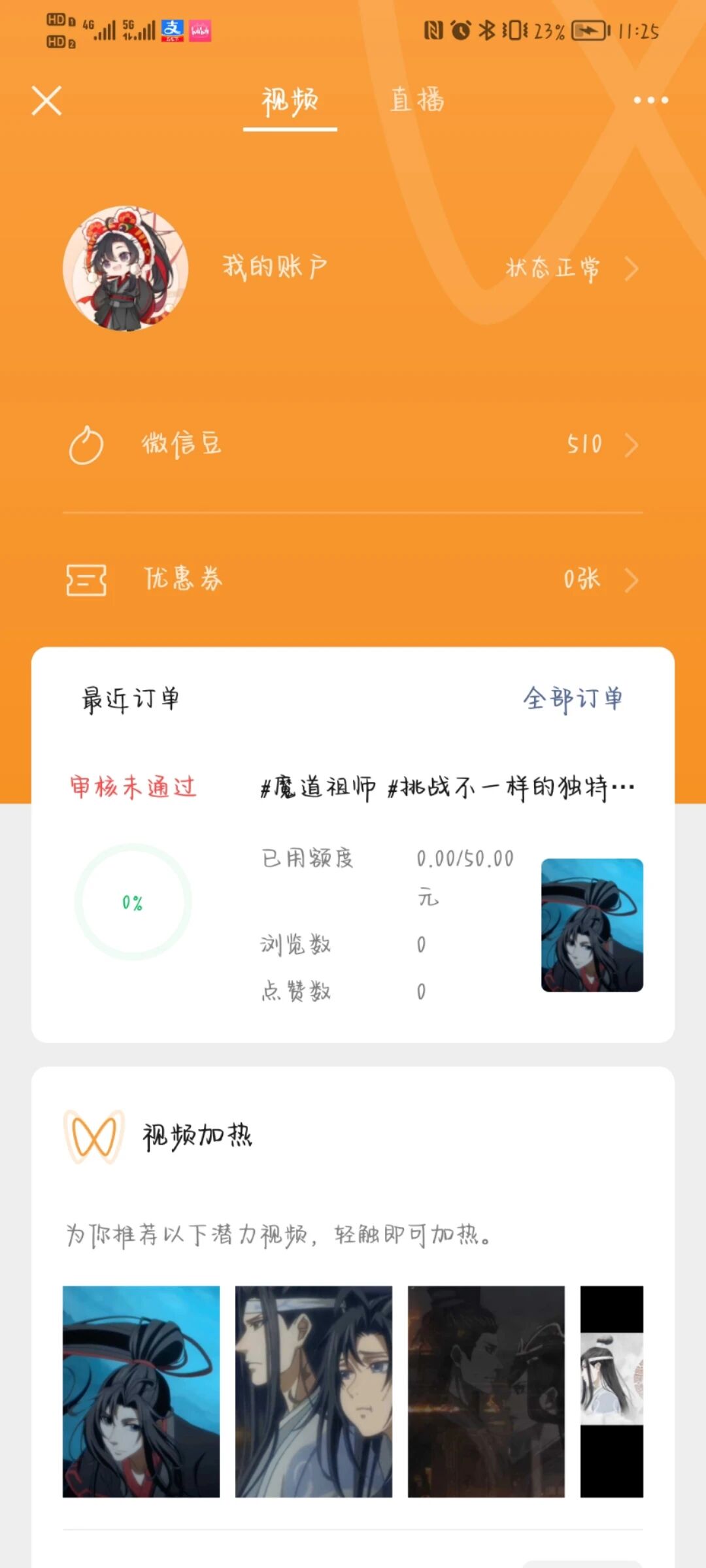This screenshot has width=706, height=1568.
Task: Open the 优惠券 coupons row
Action: 353,580
